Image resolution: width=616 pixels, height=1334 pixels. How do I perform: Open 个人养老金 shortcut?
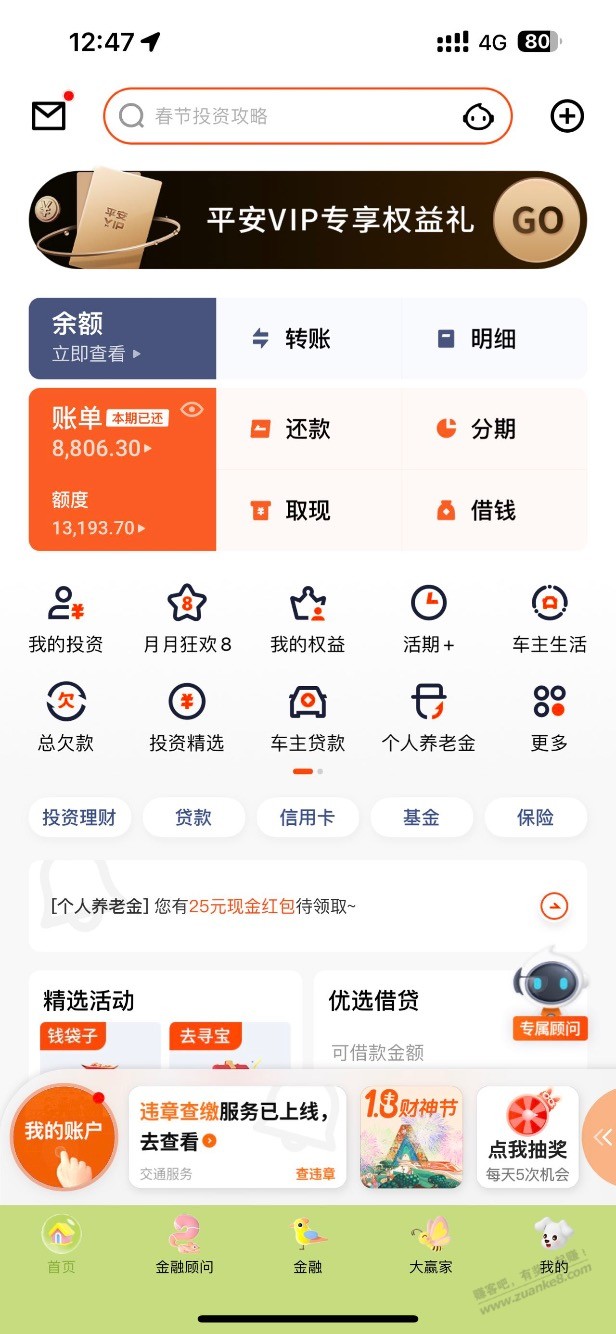428,718
